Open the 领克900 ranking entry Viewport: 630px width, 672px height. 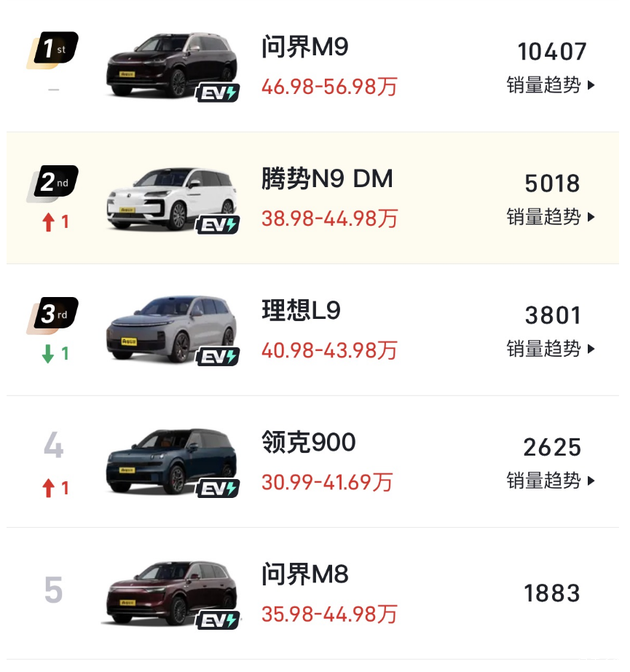click(308, 443)
